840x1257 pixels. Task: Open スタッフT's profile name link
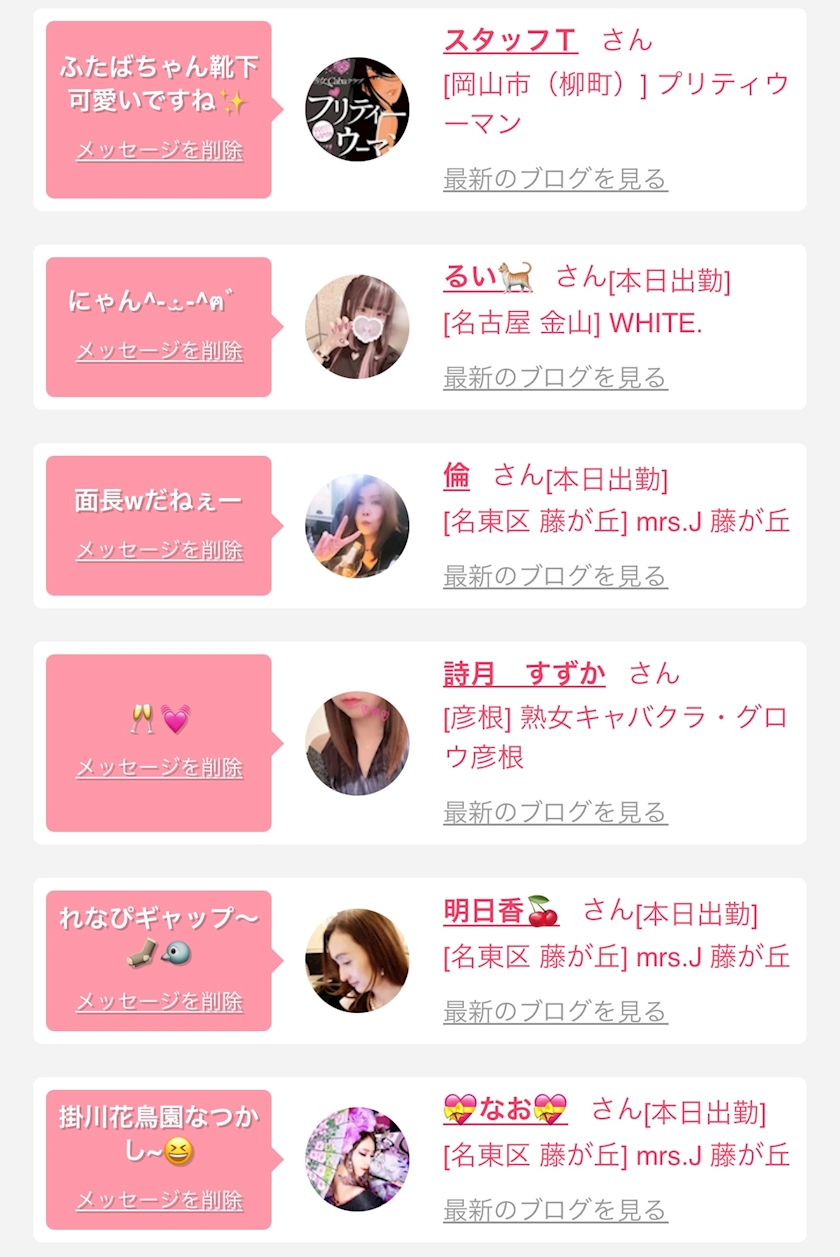[510, 40]
